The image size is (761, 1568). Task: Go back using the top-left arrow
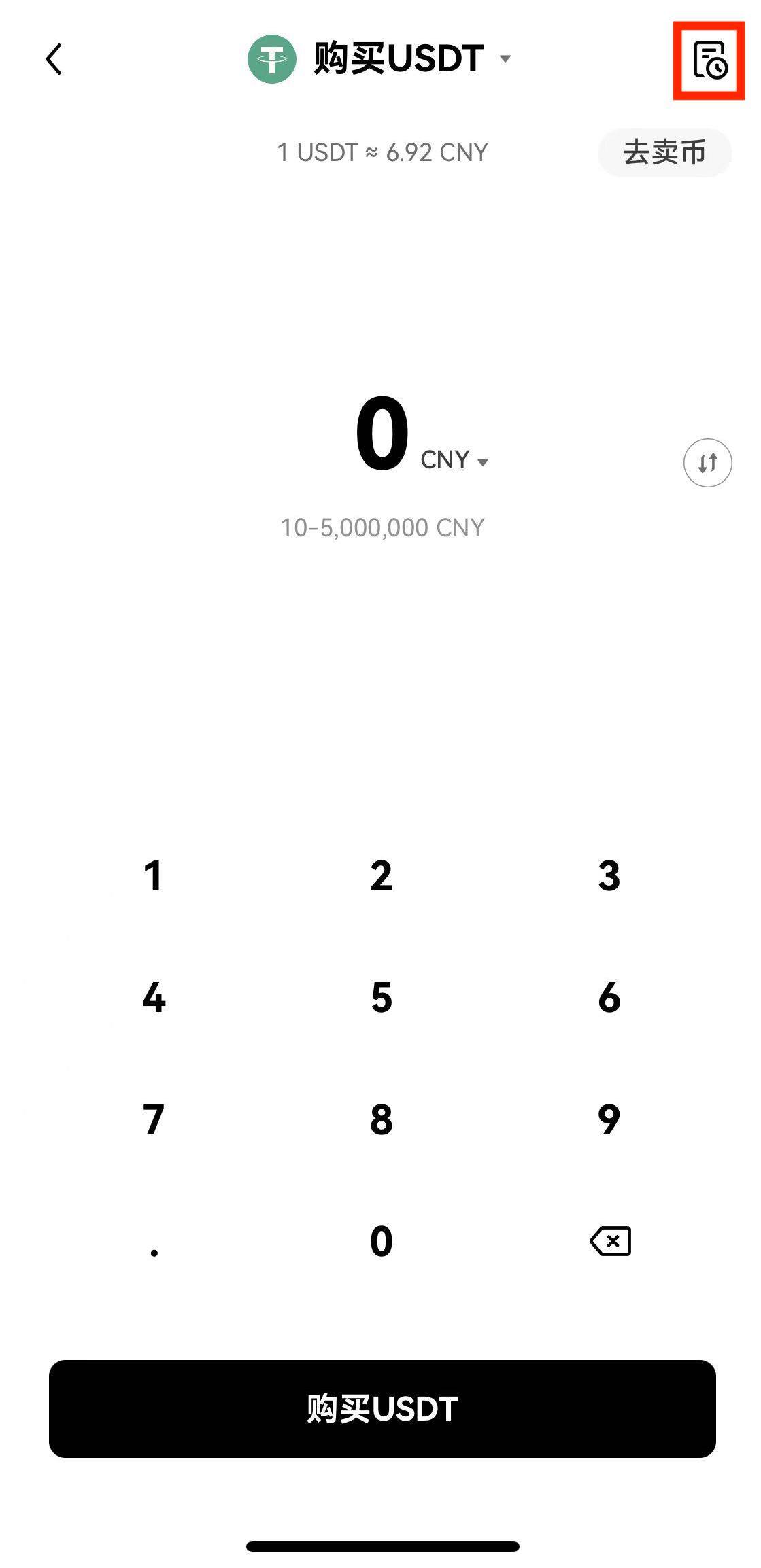point(54,59)
